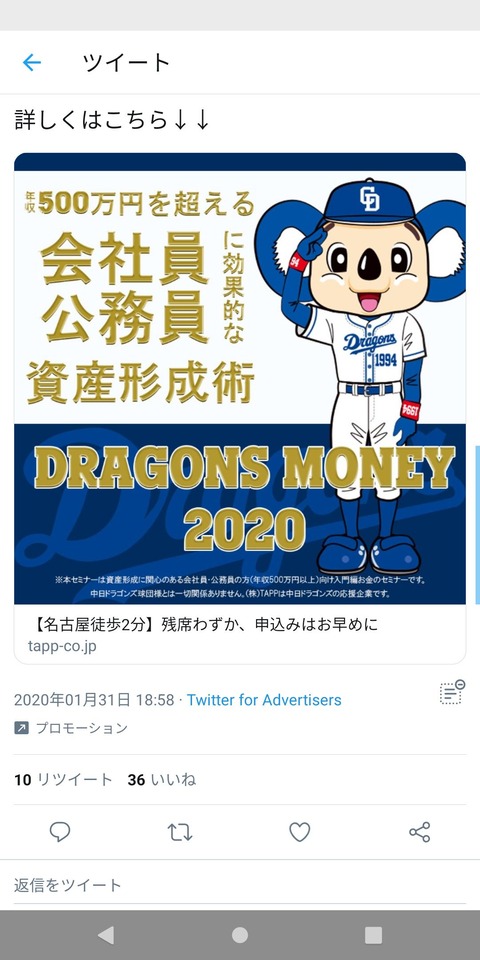The height and width of the screenshot is (960, 480).
Task: Open the Dragons Money 2020 promo card
Action: coord(240,408)
